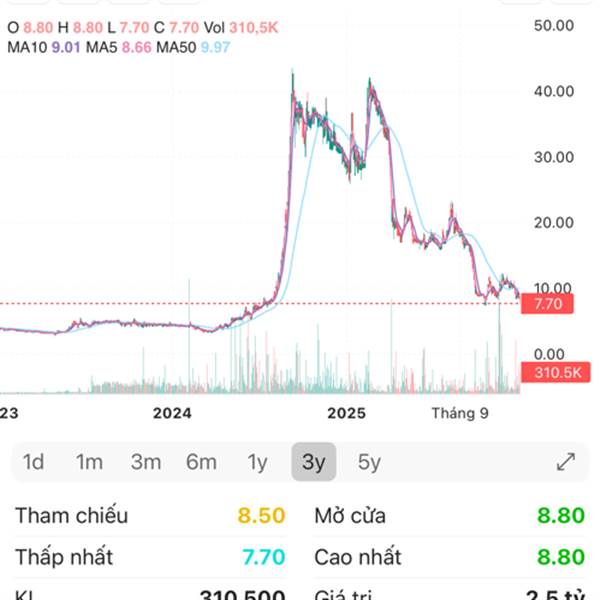The image size is (600, 600).
Task: Switch to the 1y range
Action: 258,462
